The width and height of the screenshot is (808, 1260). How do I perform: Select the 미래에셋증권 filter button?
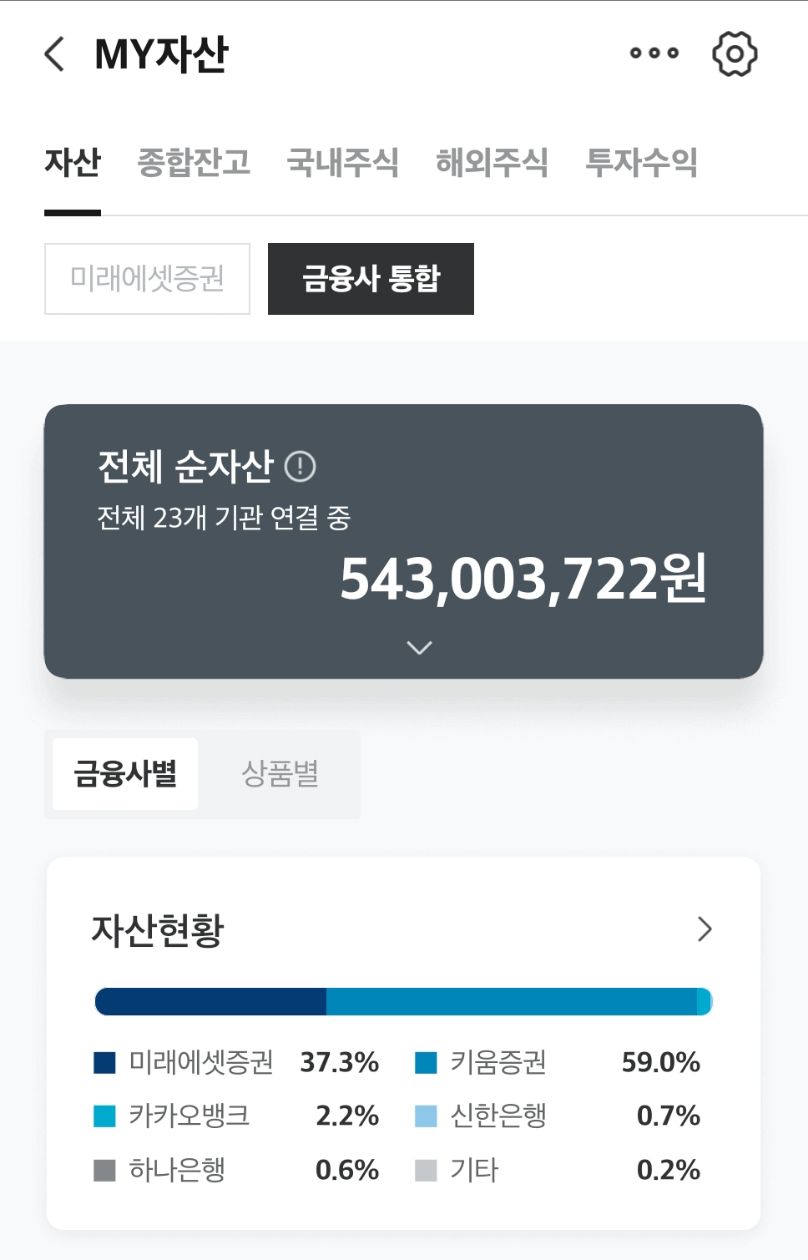pyautogui.click(x=146, y=279)
